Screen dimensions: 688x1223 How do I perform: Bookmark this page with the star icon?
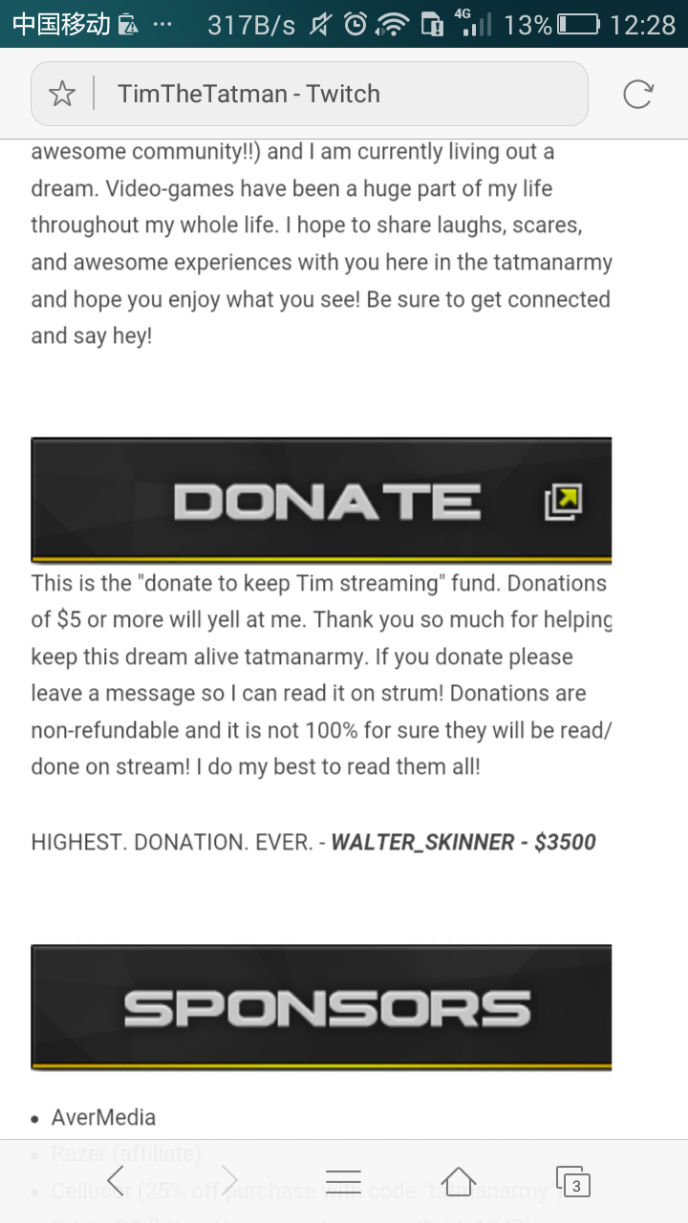click(x=62, y=94)
